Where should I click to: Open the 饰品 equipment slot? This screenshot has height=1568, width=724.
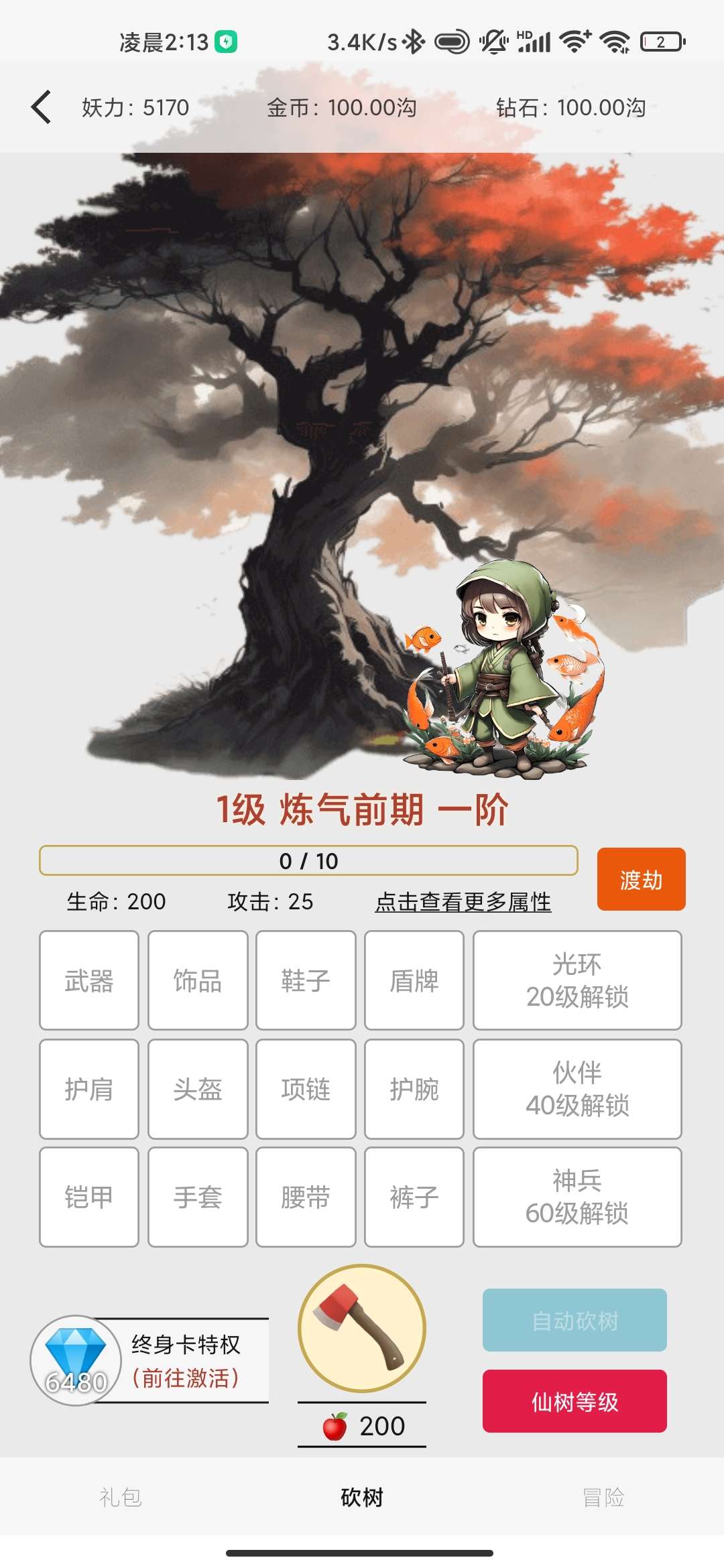click(x=198, y=980)
